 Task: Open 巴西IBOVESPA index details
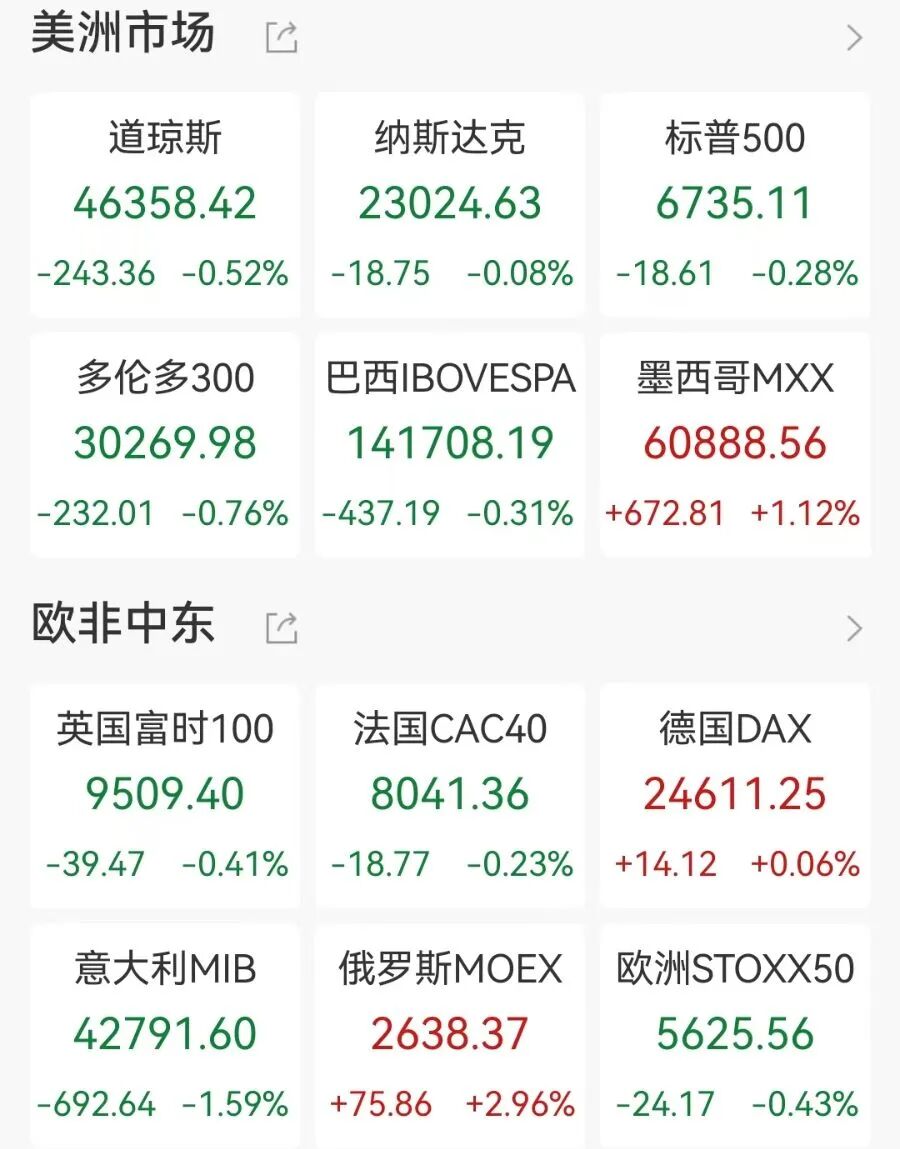point(450,445)
